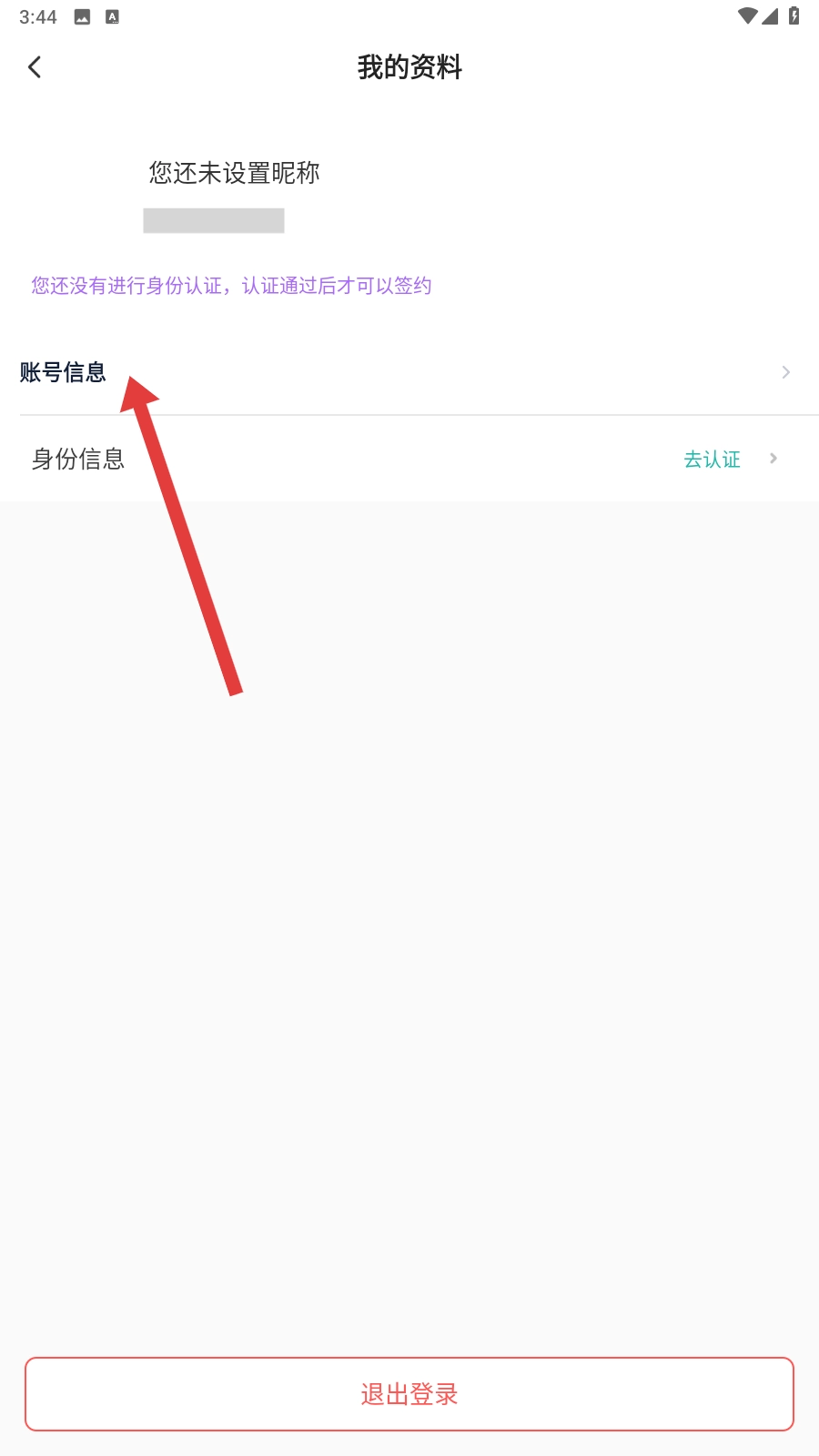Image resolution: width=819 pixels, height=1456 pixels.
Task: Tap the 去认证 link
Action: pyautogui.click(x=713, y=460)
